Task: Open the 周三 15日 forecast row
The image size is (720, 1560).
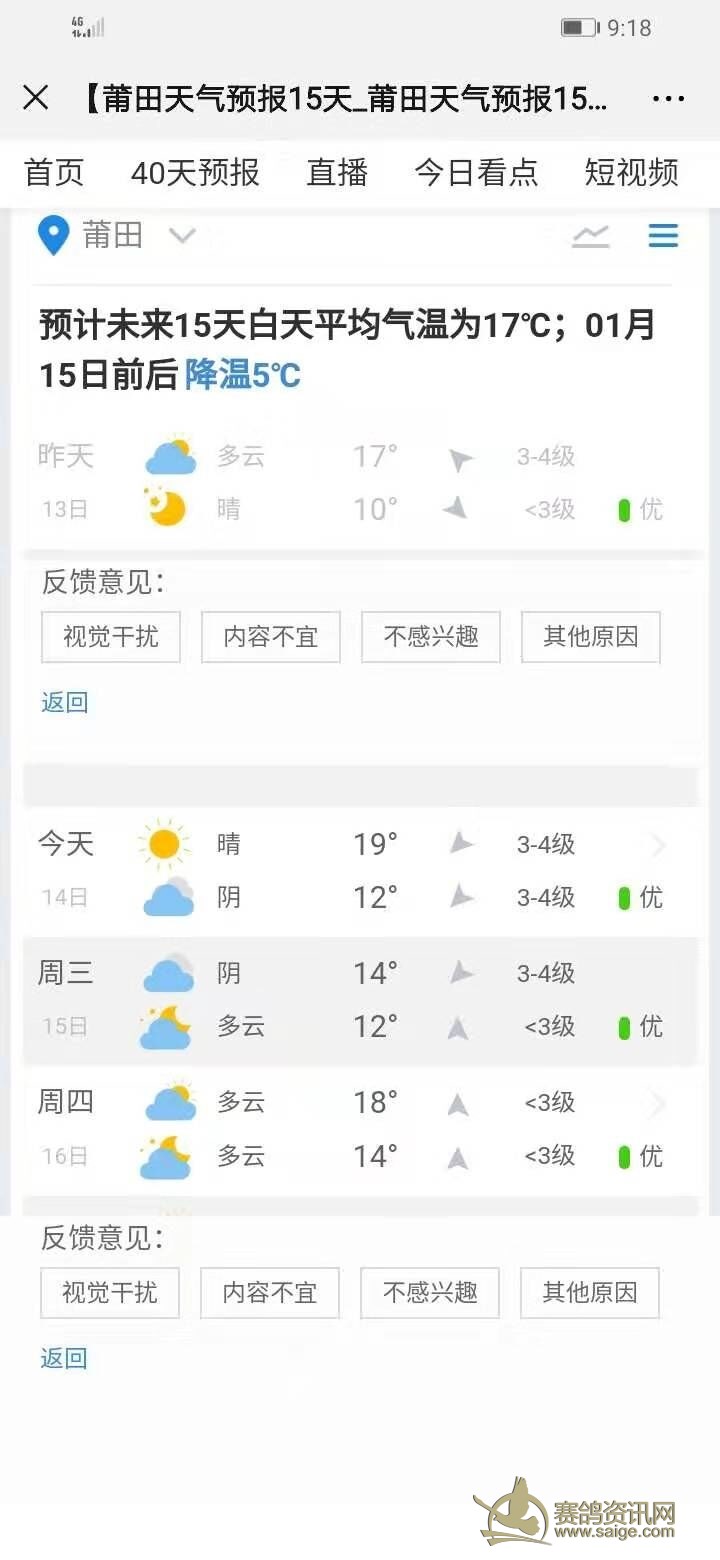Action: 362,1000
